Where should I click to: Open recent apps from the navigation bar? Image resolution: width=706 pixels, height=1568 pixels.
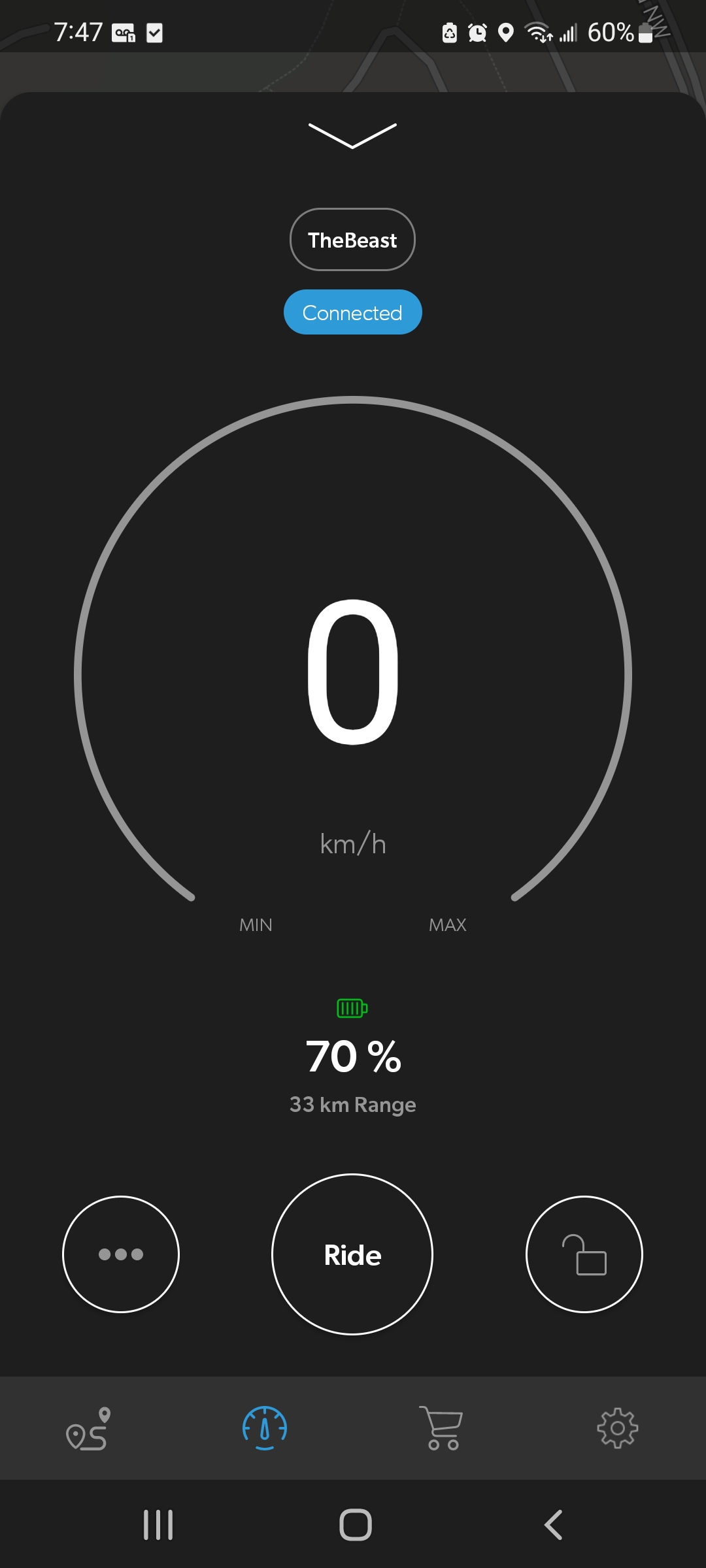(x=158, y=1526)
